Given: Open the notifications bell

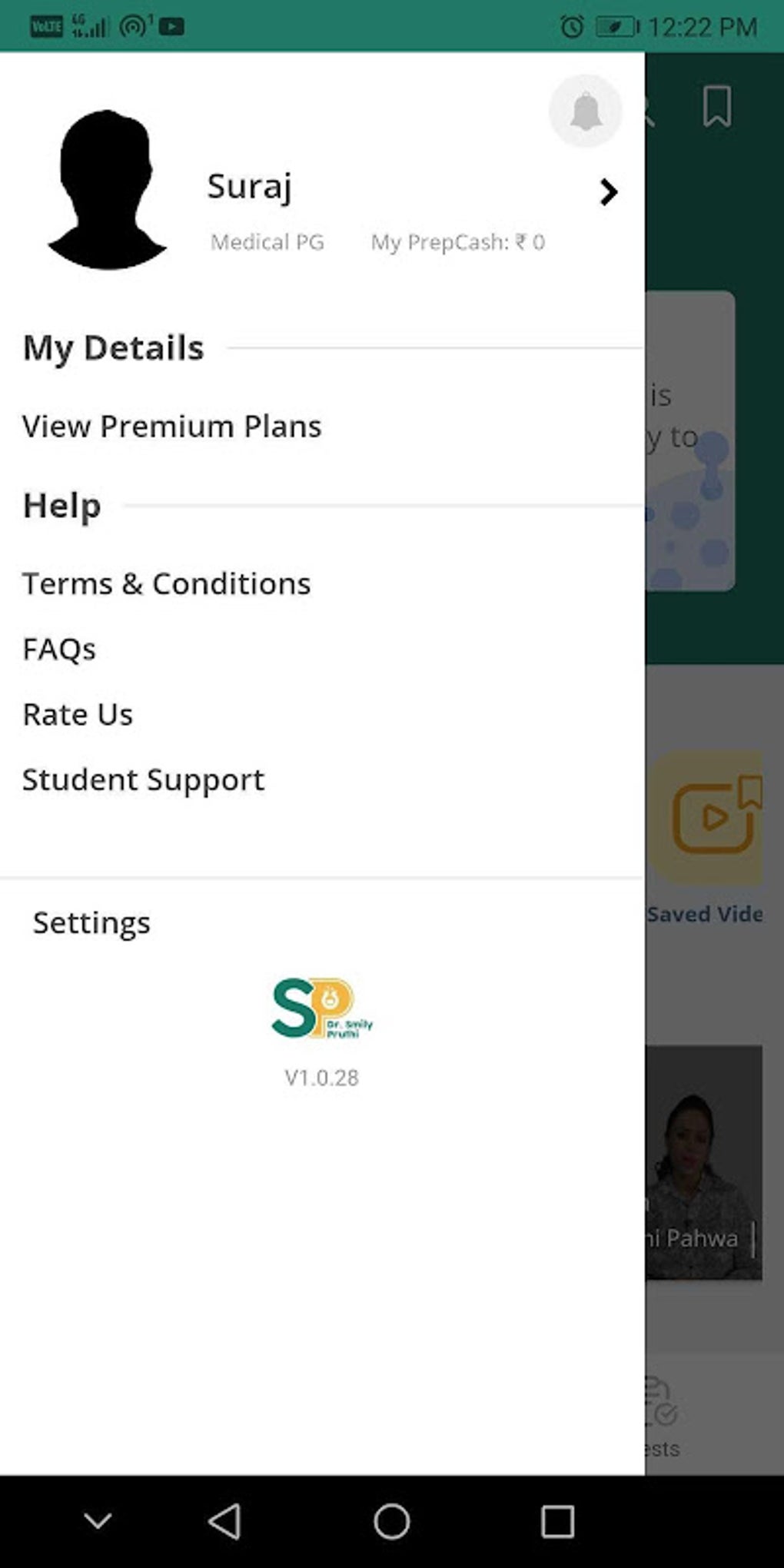Looking at the screenshot, I should tap(585, 111).
